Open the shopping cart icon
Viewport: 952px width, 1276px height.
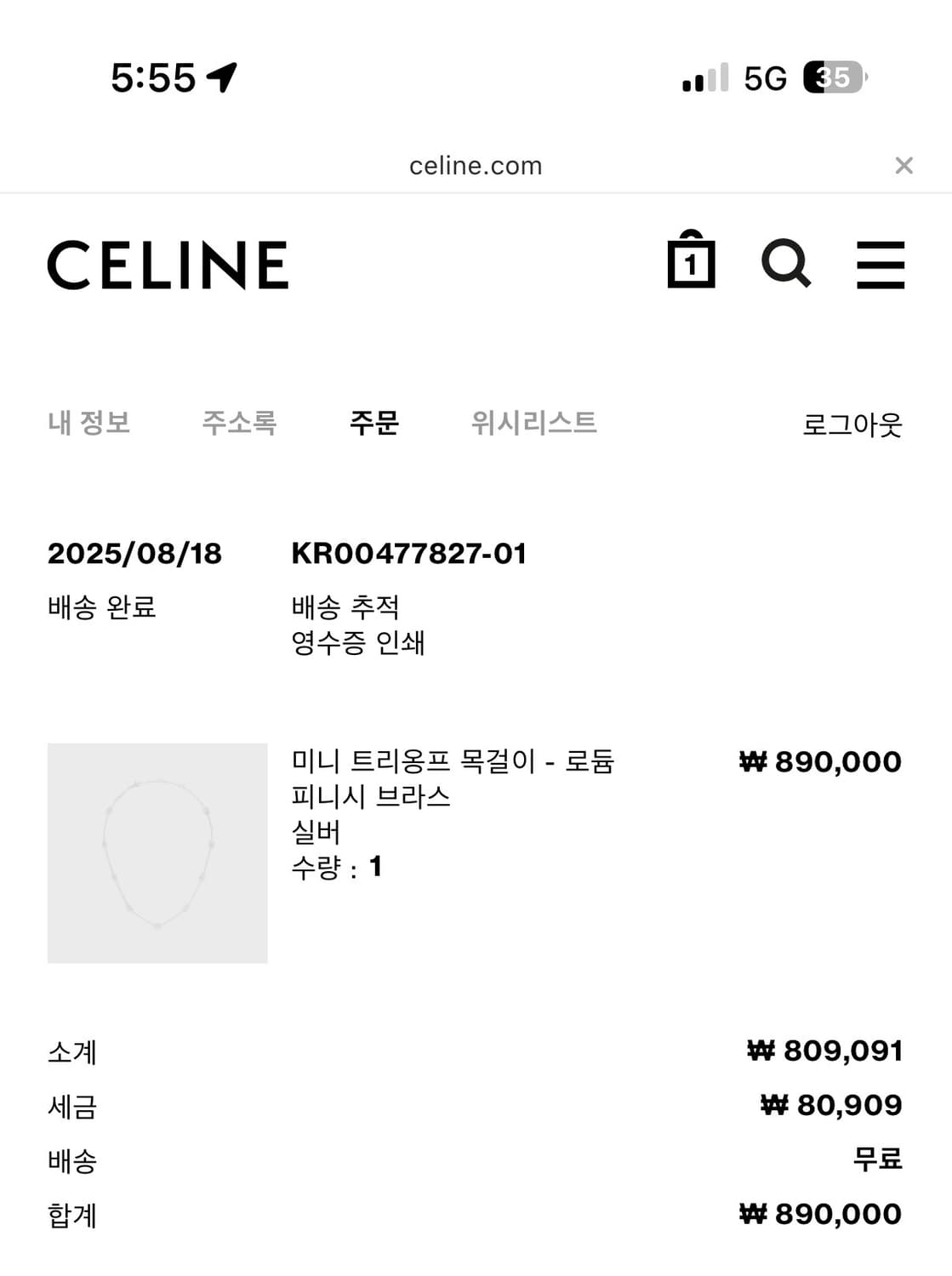pos(693,262)
